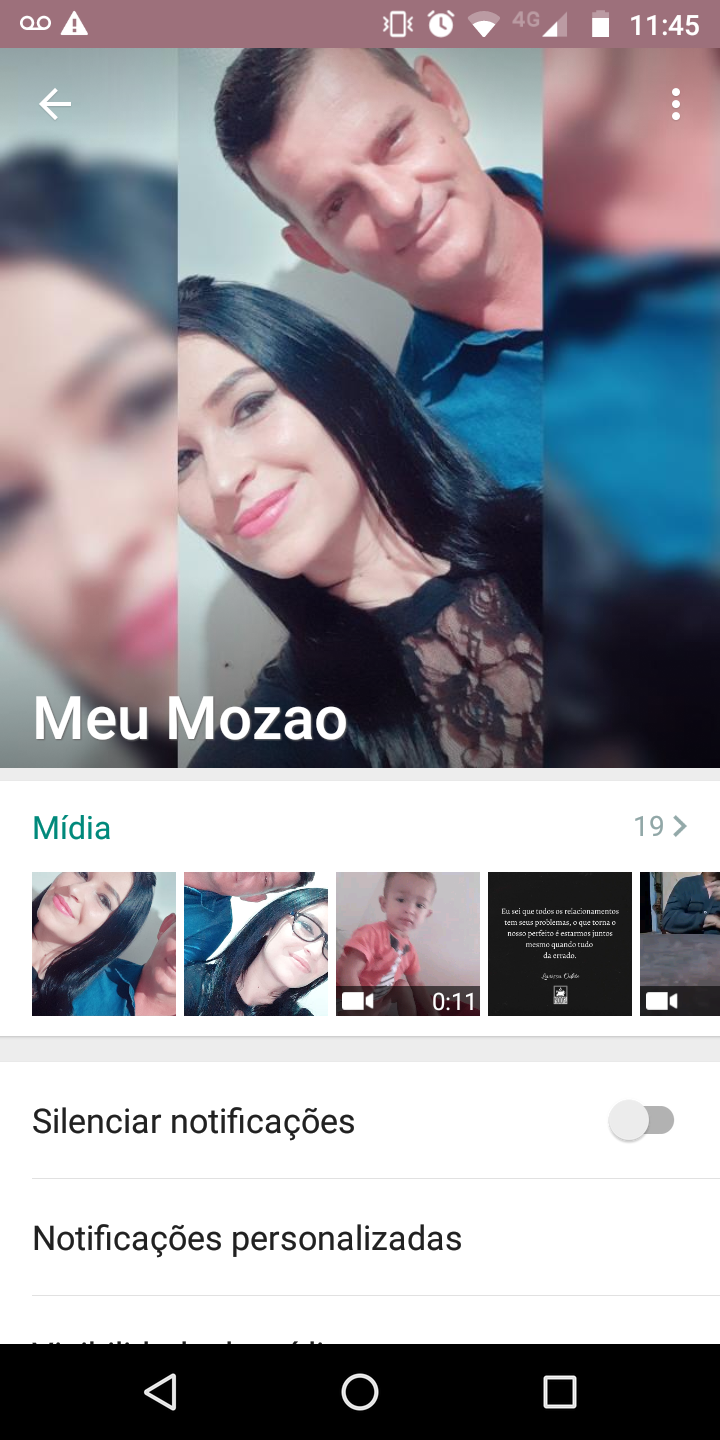Open Notificações personalizadas
This screenshot has width=720, height=1440.
[247, 1238]
